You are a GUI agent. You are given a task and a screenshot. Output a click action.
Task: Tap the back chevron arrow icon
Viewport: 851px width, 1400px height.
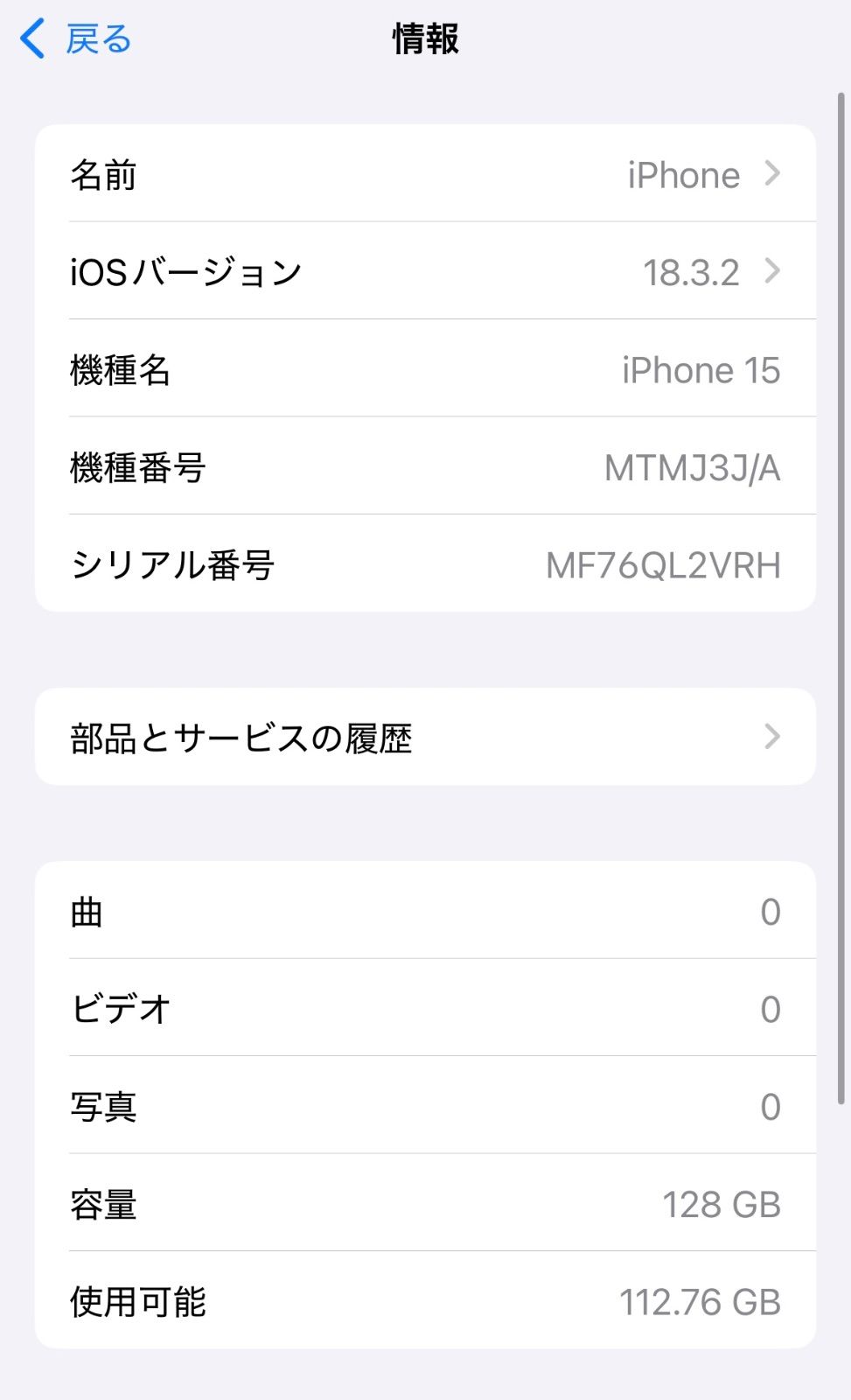31,38
